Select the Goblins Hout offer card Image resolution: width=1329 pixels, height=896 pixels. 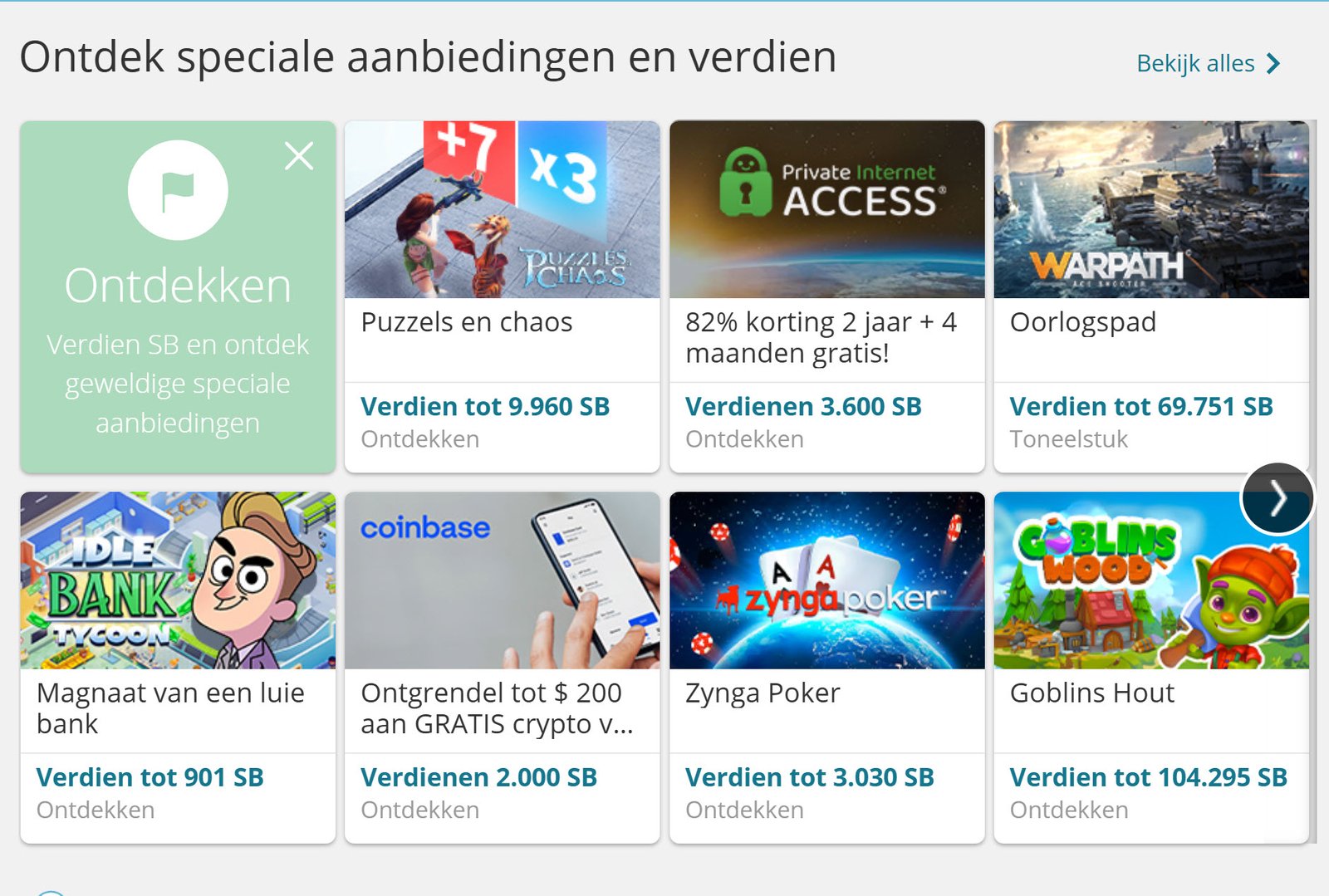pyautogui.click(x=1150, y=667)
